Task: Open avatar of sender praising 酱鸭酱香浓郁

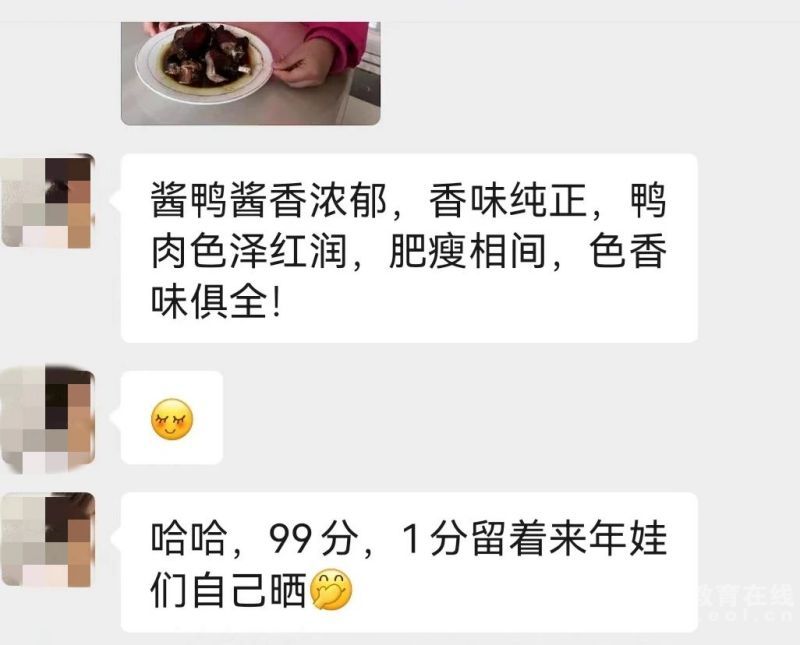Action: [49, 200]
